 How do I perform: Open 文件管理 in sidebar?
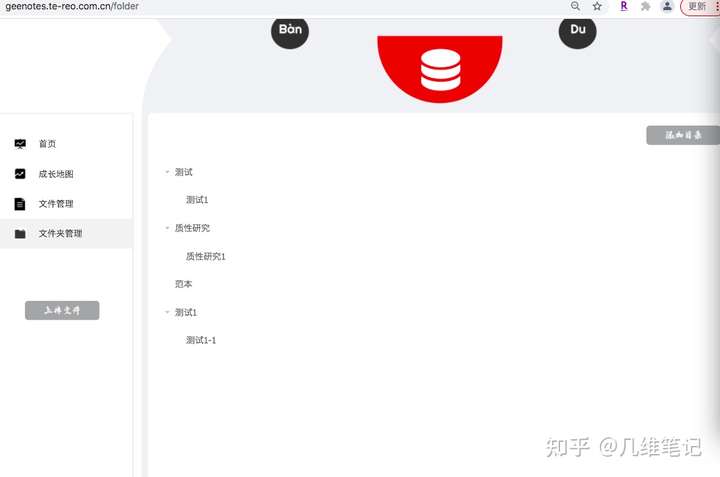click(55, 204)
